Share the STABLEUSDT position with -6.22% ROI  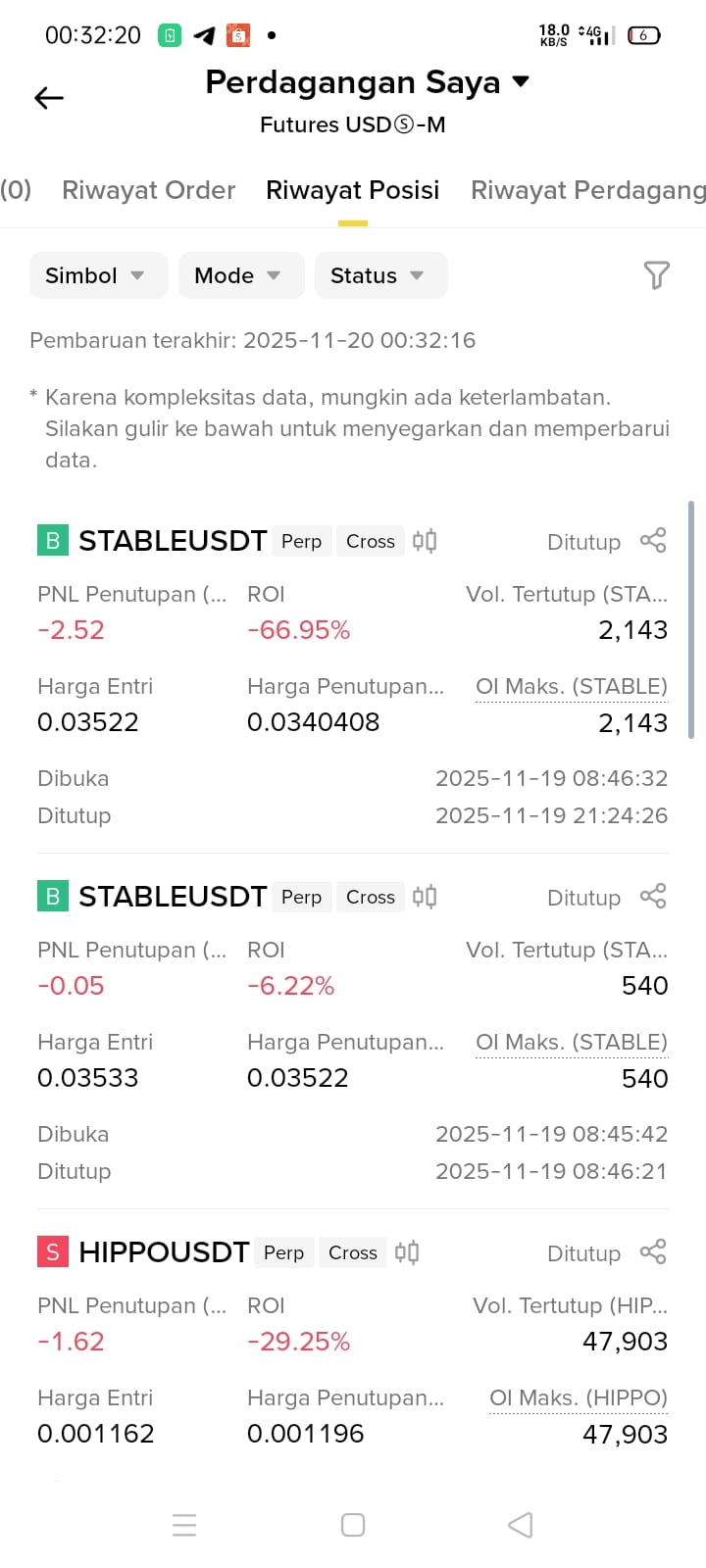[653, 897]
